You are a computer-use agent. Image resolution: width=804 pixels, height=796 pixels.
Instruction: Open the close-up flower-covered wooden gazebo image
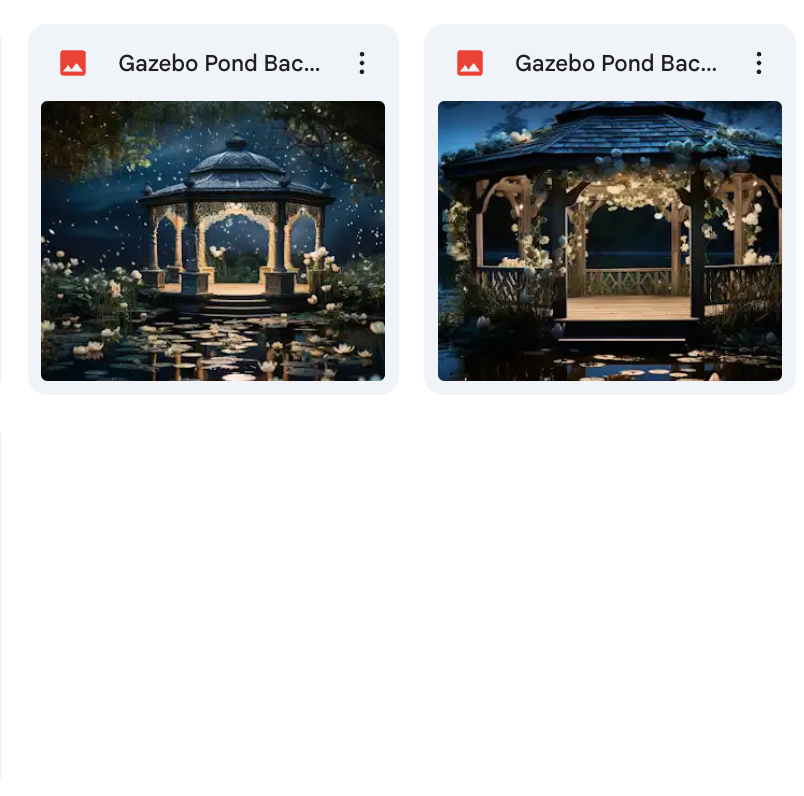pos(610,241)
